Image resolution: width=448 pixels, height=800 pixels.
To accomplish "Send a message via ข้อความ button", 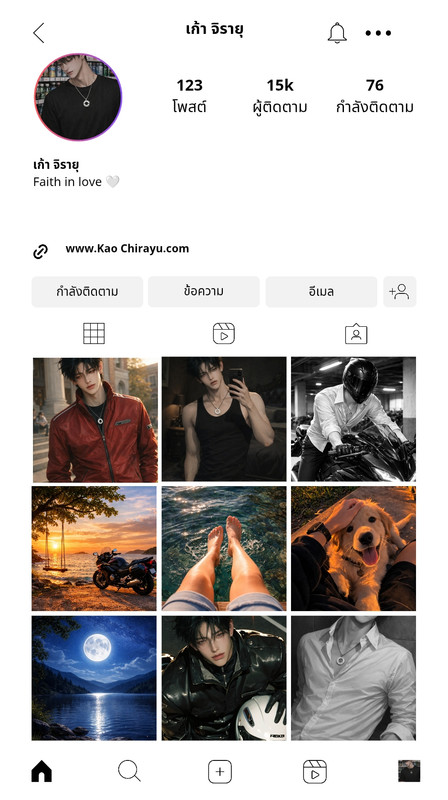I will 204,292.
